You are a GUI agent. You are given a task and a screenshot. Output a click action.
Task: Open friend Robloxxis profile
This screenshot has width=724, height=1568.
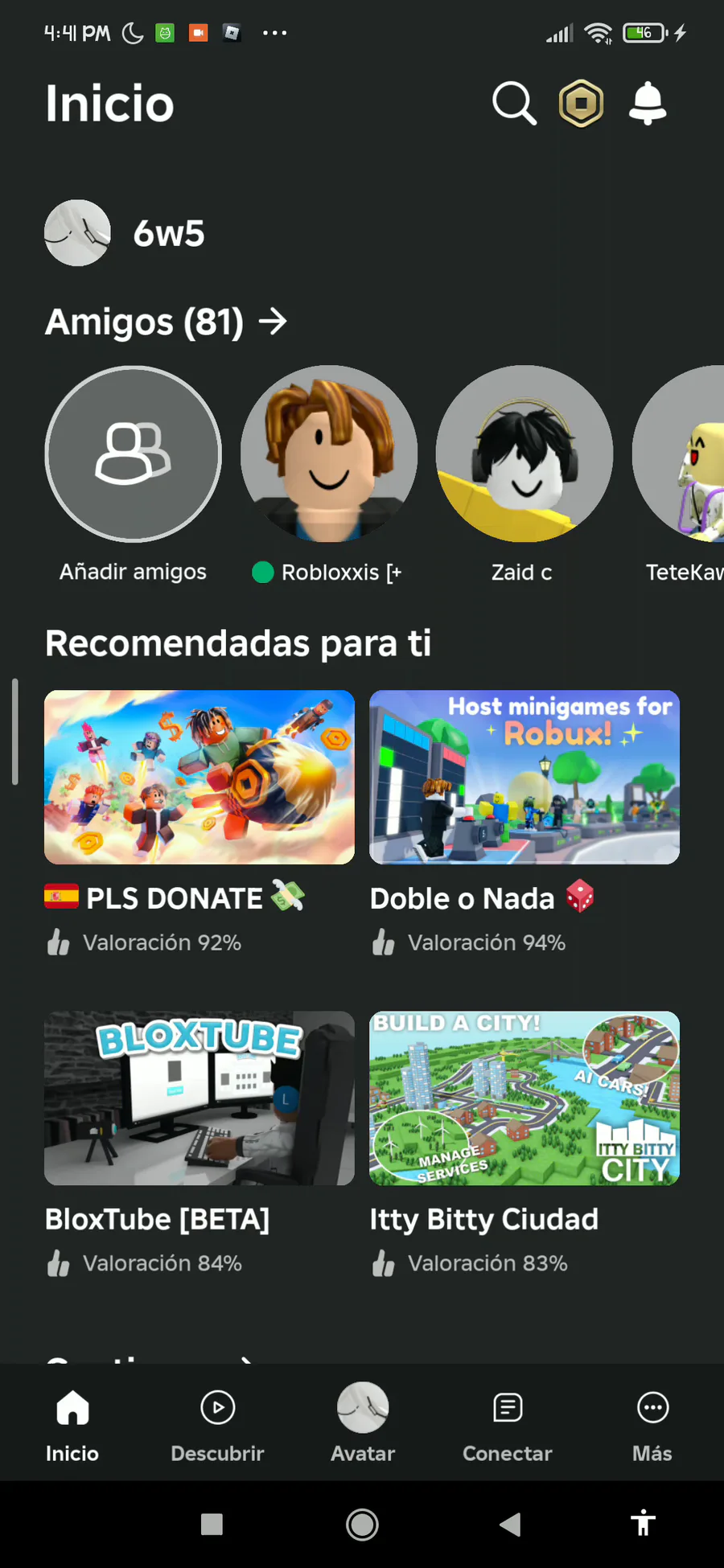click(x=329, y=454)
